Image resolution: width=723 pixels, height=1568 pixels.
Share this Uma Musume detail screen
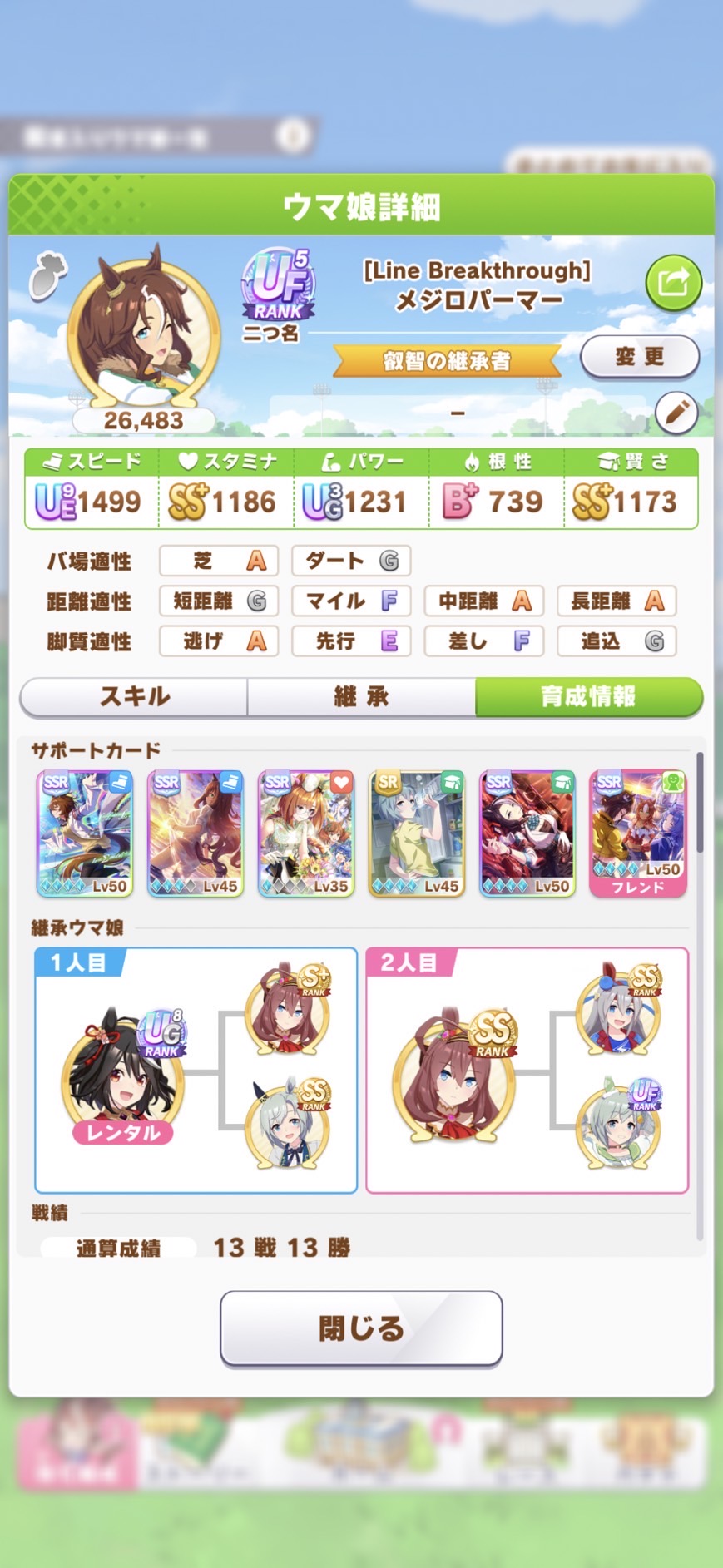click(673, 283)
